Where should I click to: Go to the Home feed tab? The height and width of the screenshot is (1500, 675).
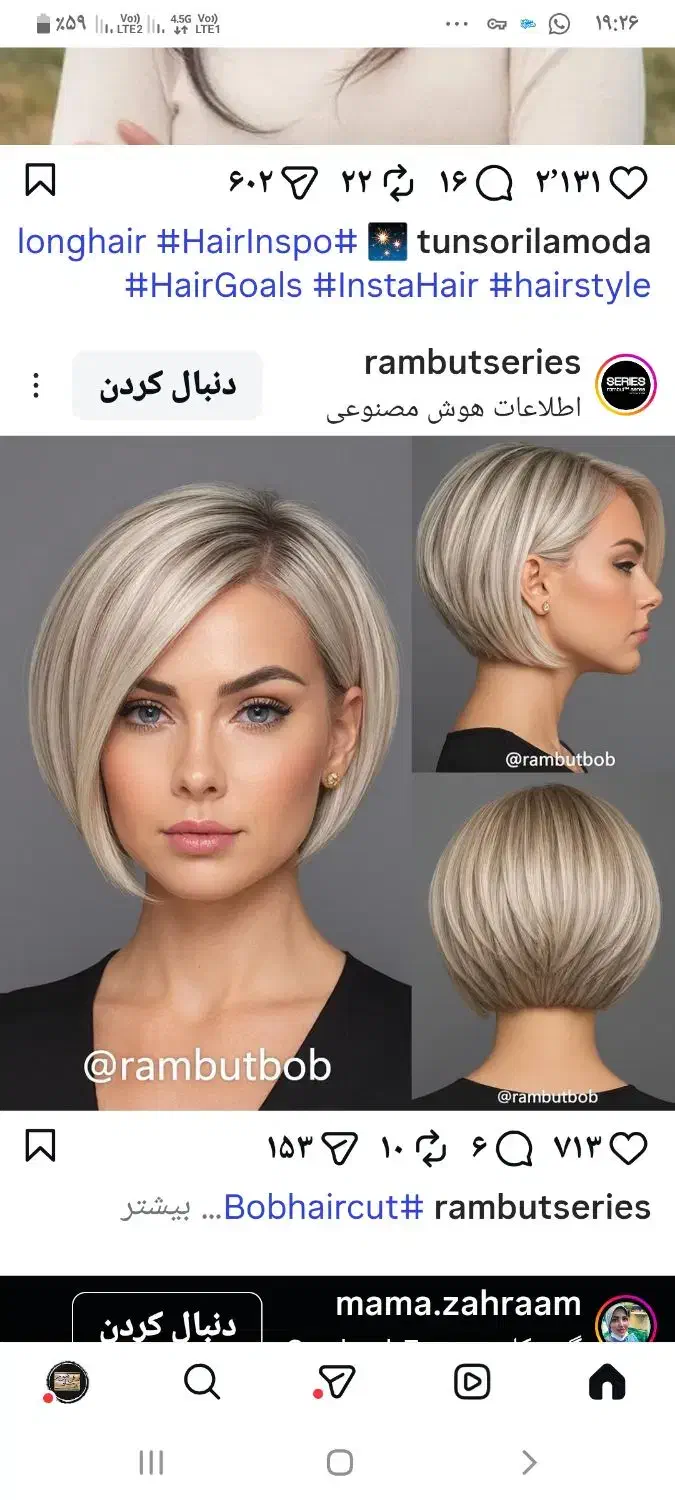(x=607, y=1382)
